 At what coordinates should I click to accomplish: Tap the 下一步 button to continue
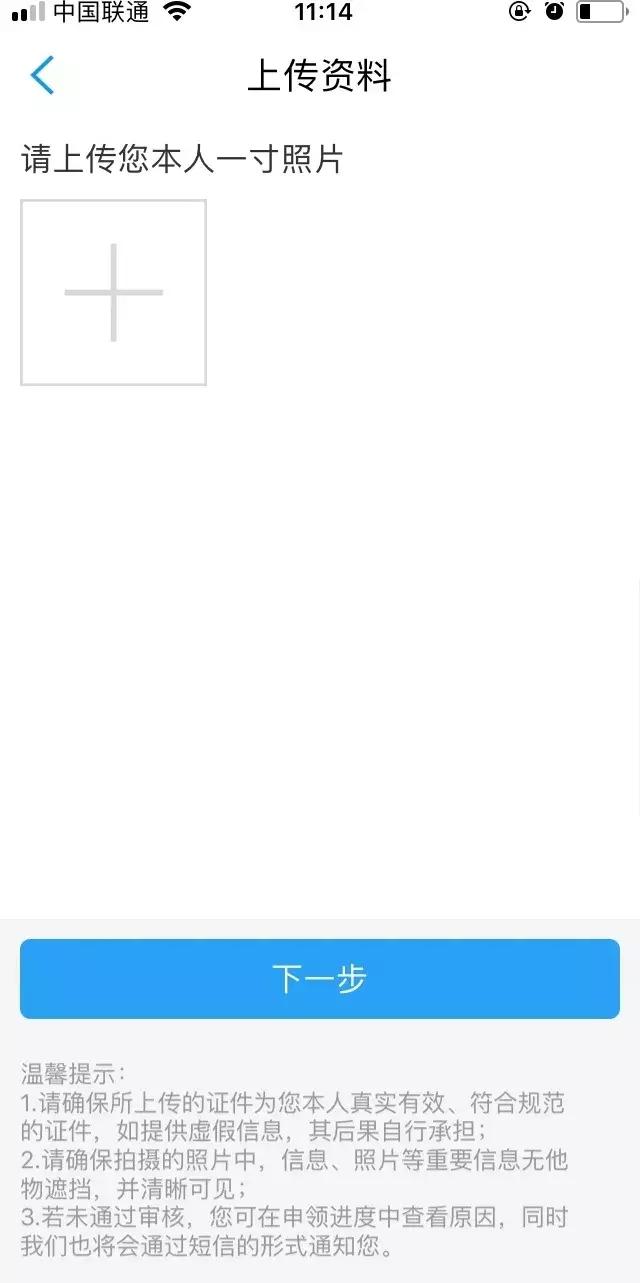click(320, 979)
